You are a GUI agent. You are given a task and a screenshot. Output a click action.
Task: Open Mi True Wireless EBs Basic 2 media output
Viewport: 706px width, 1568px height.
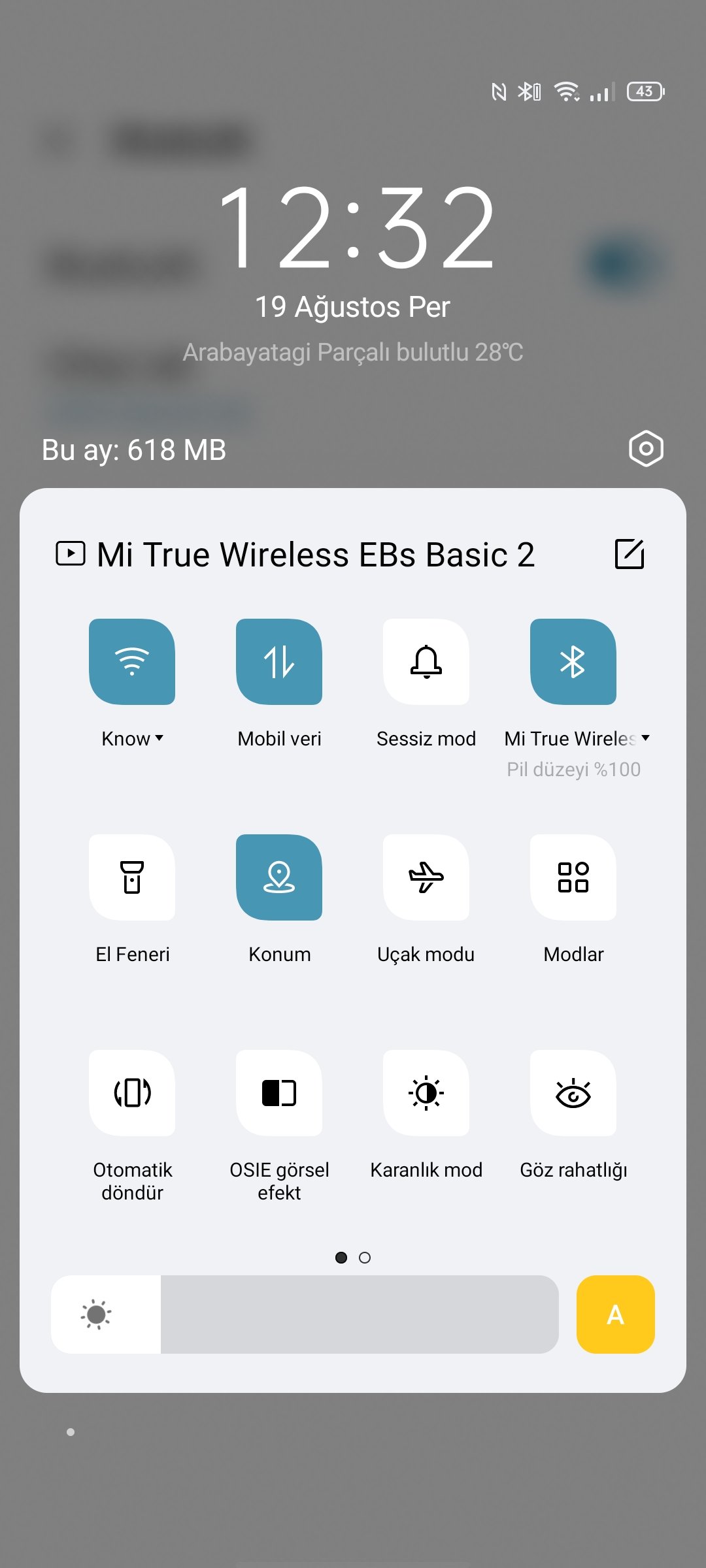tap(295, 554)
